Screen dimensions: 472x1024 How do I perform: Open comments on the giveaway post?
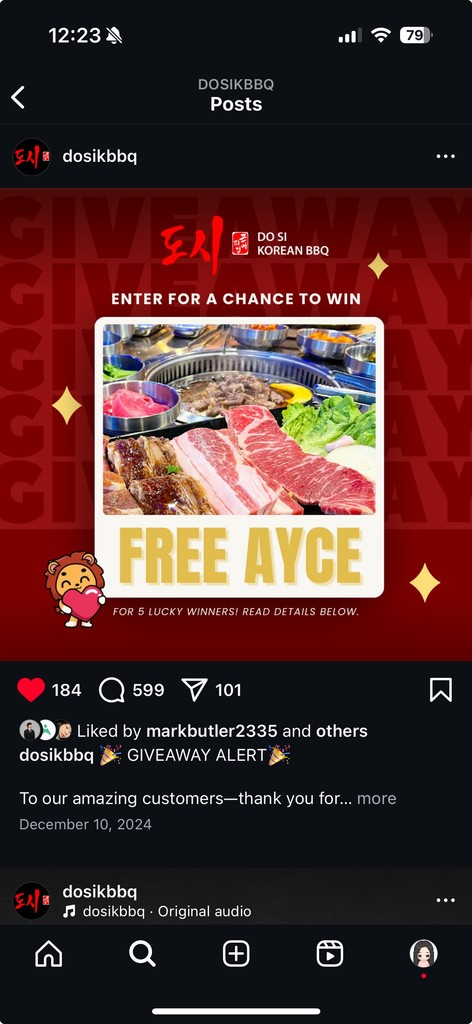coord(112,690)
